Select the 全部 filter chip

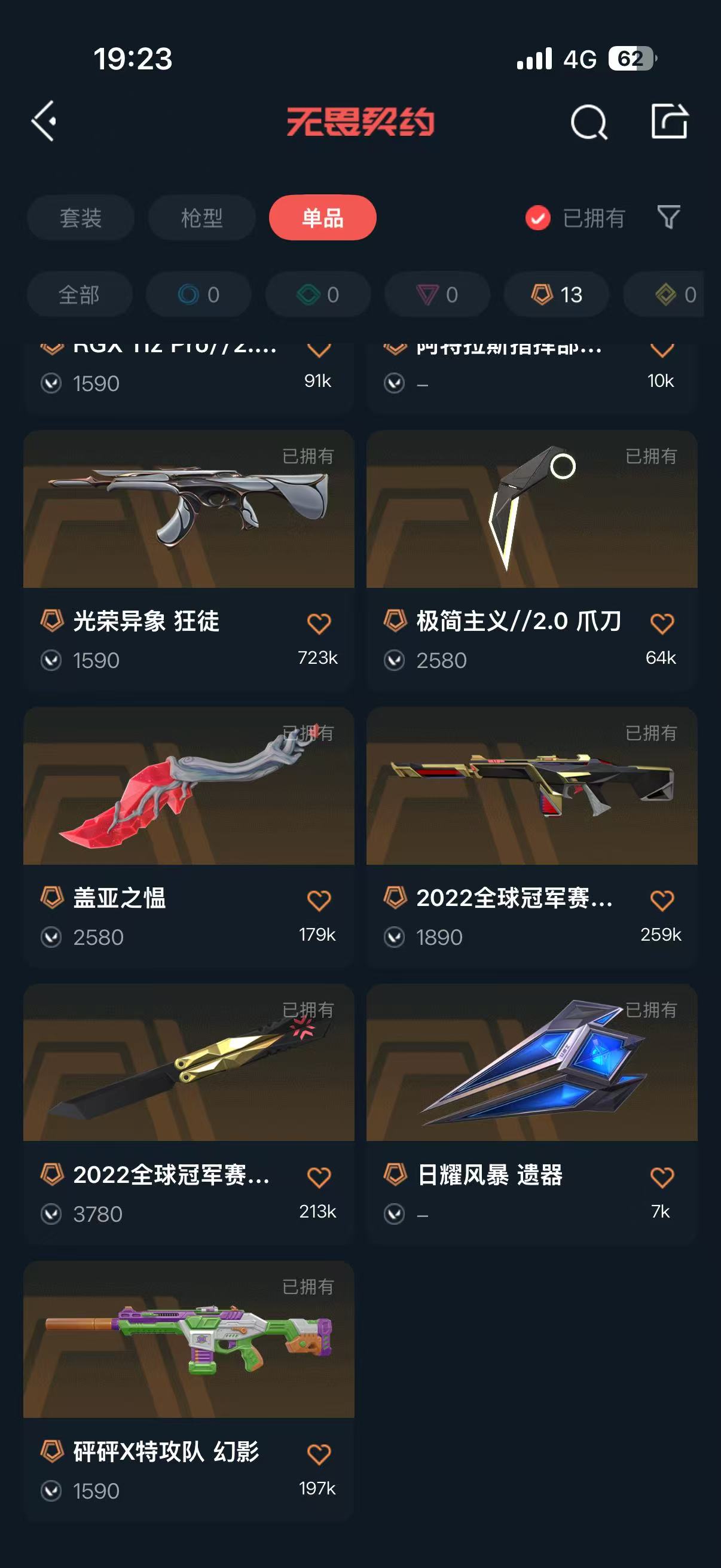click(x=79, y=295)
